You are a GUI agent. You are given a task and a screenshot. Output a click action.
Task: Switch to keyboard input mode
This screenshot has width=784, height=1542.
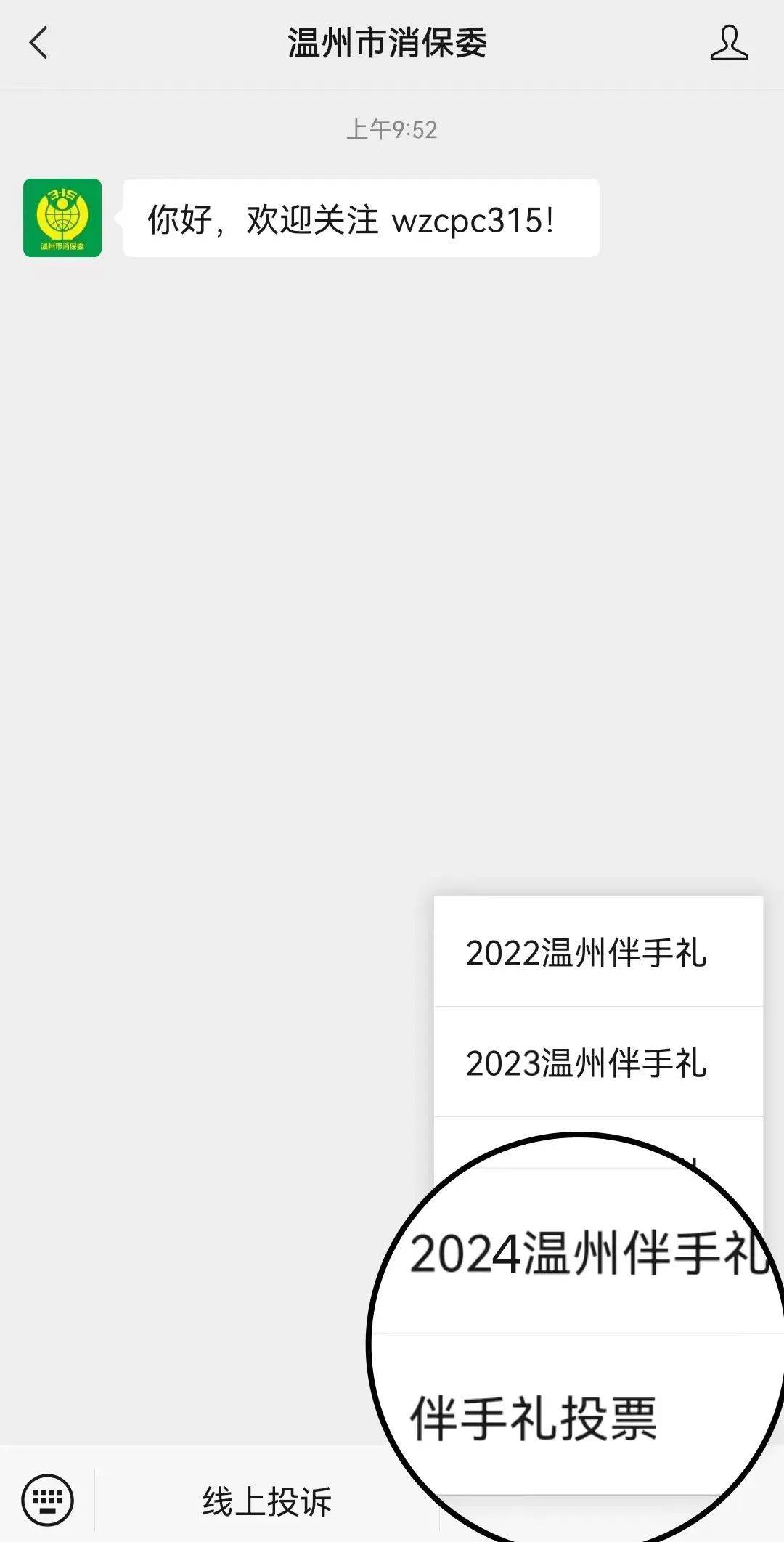coord(47,1499)
